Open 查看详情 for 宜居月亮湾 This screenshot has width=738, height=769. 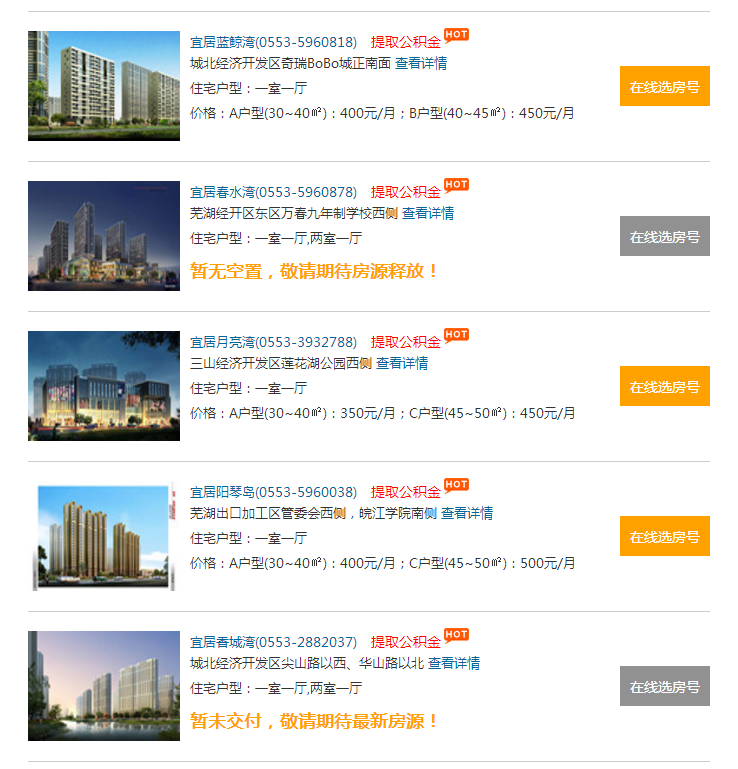(x=402, y=363)
